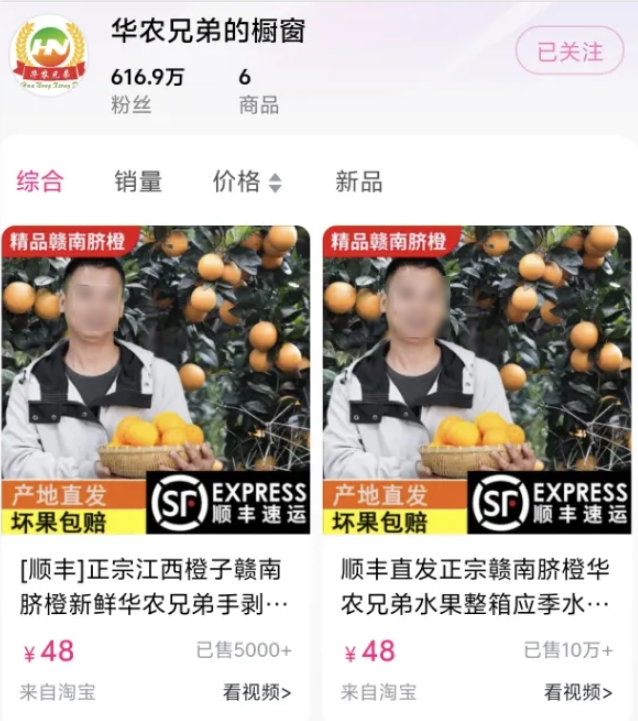Open 华农兄弟 shop avatar
Viewport: 638px width, 721px height.
coord(48,54)
